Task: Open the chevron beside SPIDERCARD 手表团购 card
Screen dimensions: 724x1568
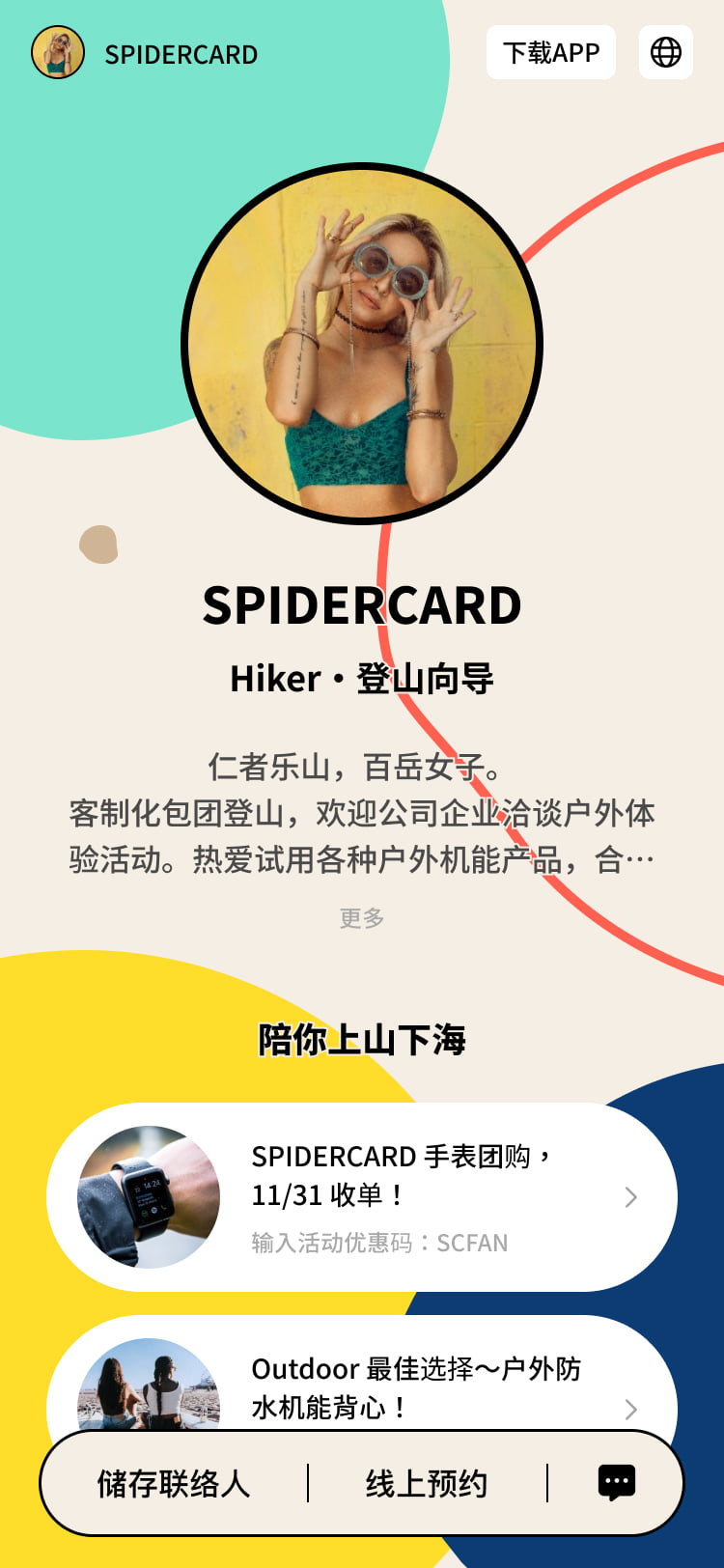Action: click(632, 1195)
